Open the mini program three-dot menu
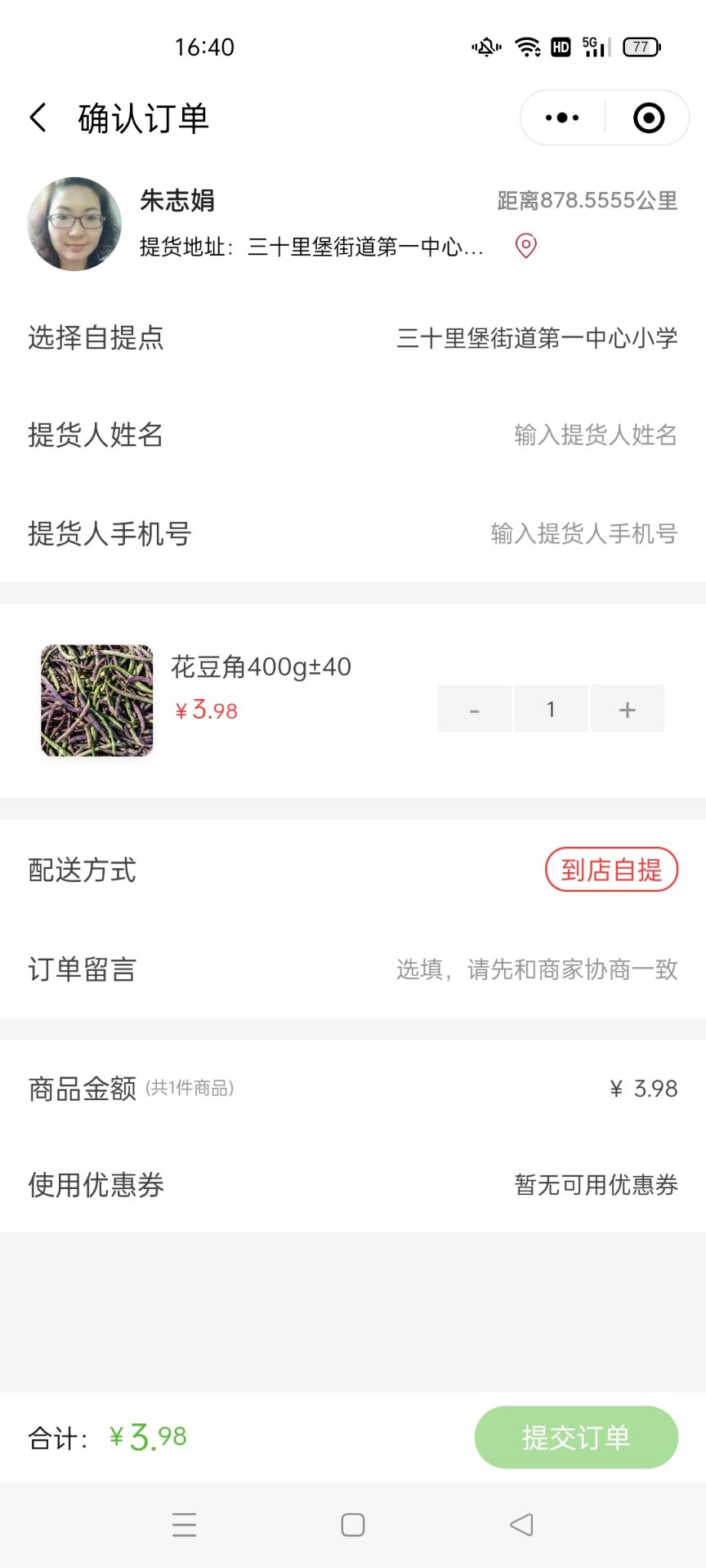The image size is (706, 1568). pyautogui.click(x=562, y=118)
